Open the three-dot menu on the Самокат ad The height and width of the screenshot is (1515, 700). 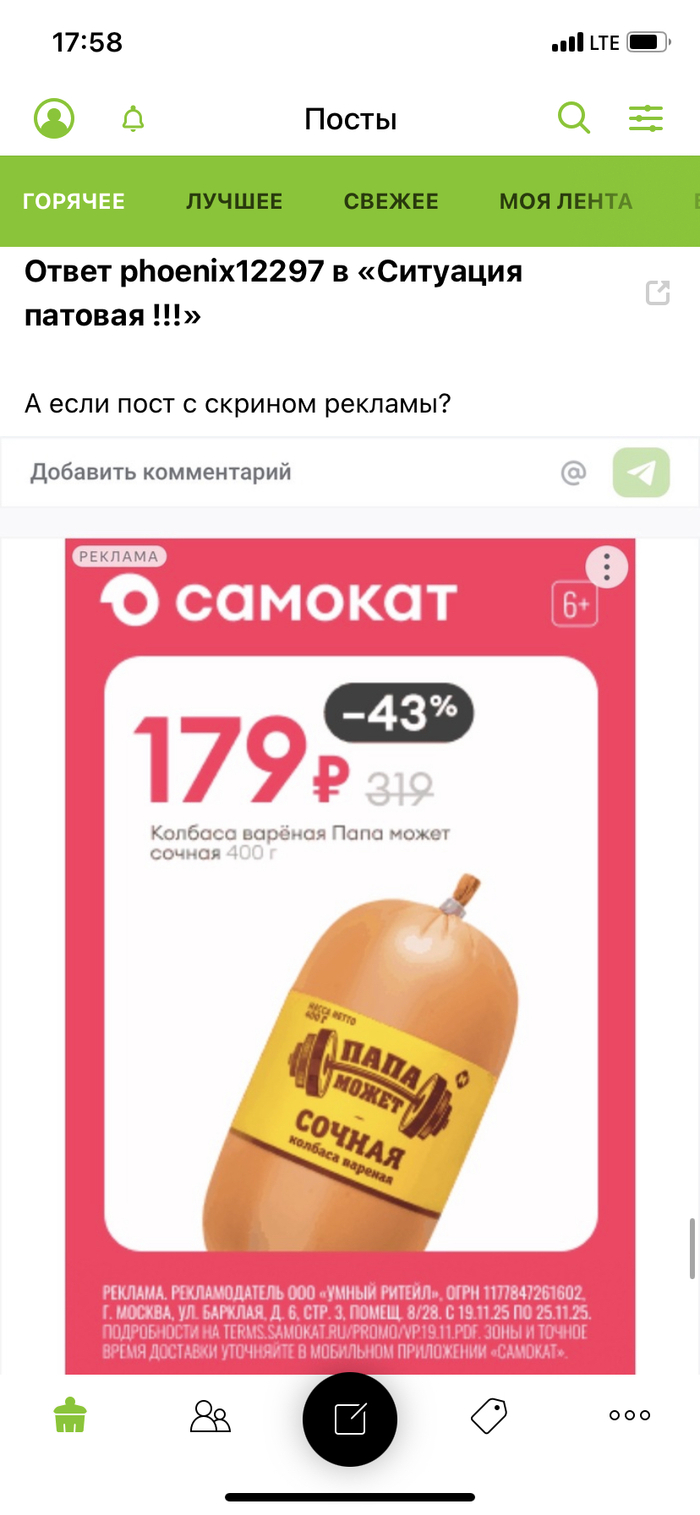606,568
